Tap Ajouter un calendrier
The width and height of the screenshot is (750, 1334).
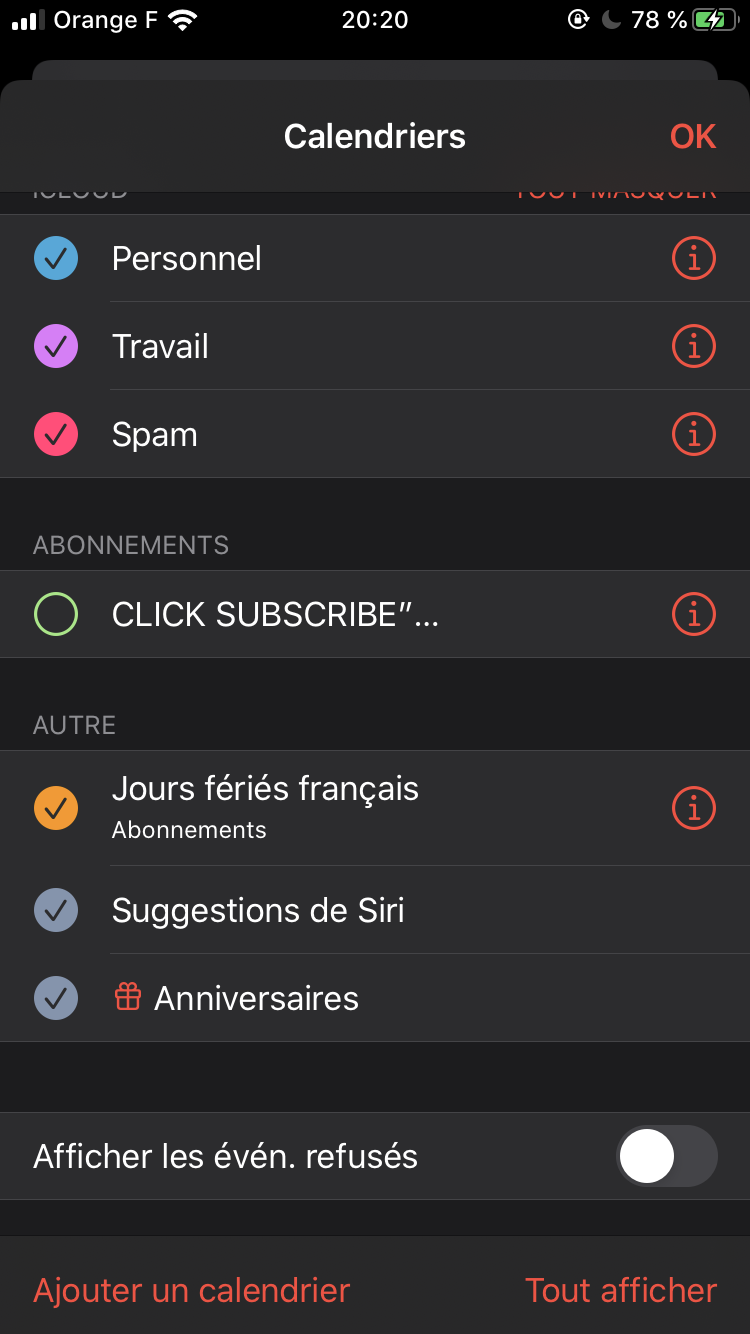point(192,1290)
